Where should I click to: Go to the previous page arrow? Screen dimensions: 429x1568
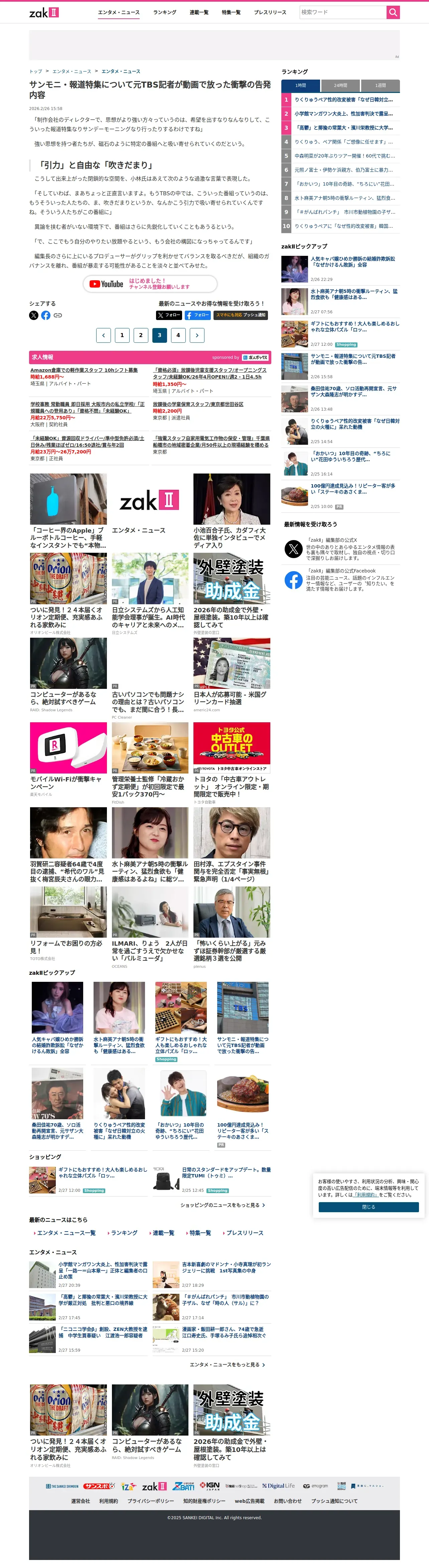104,335
